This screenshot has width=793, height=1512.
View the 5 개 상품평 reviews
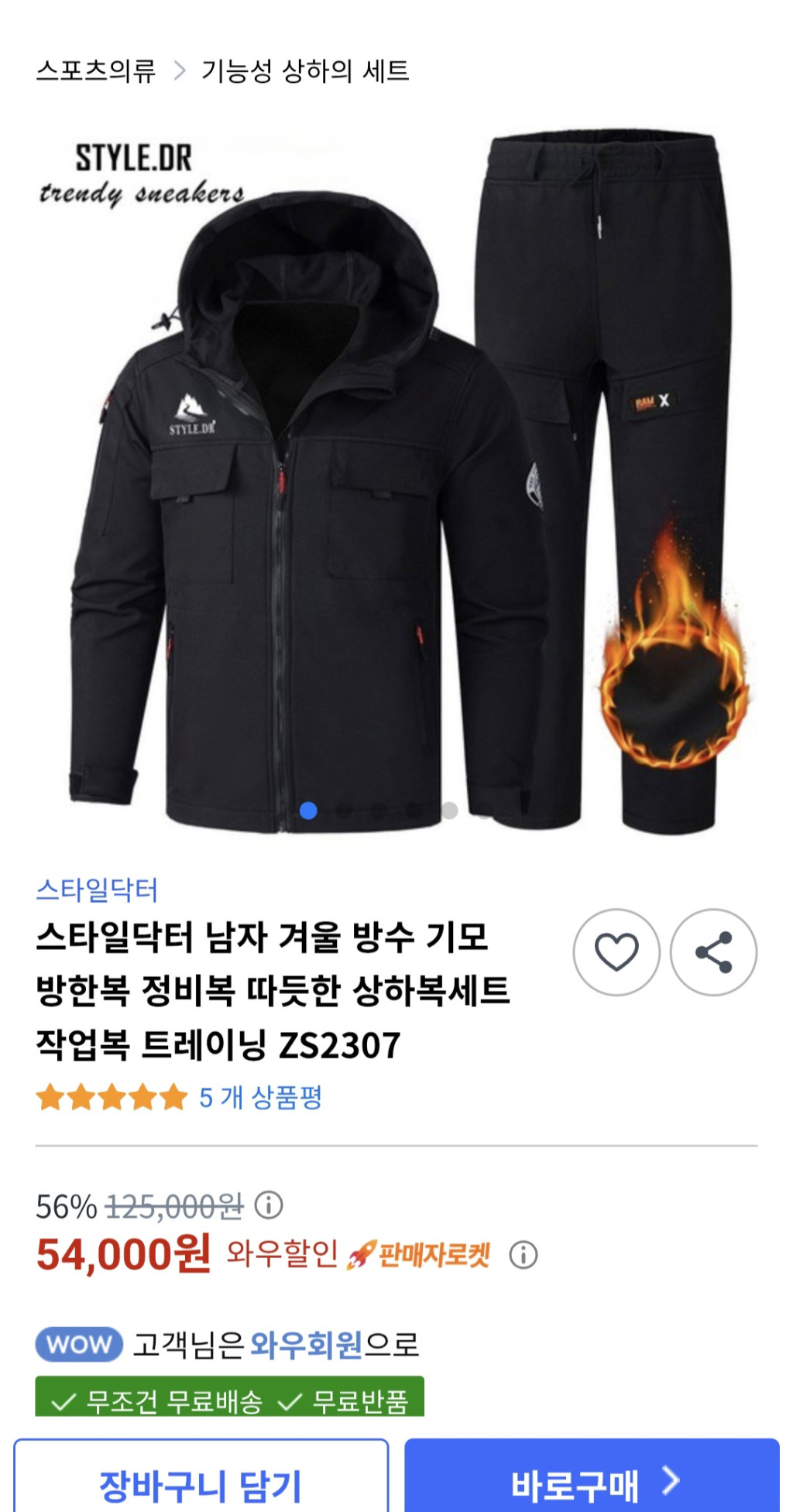260,1097
